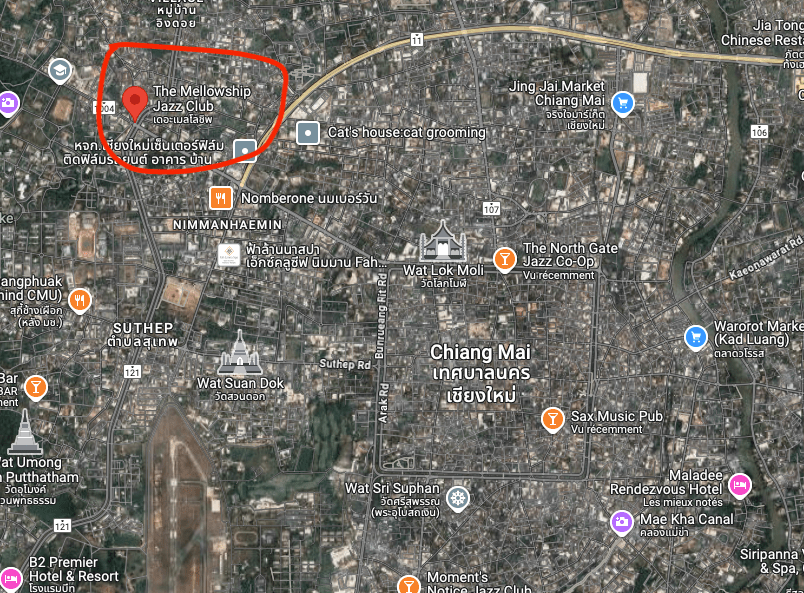Open the Warorot Market shopping pin
Image resolution: width=804 pixels, height=593 pixels.
(x=695, y=337)
